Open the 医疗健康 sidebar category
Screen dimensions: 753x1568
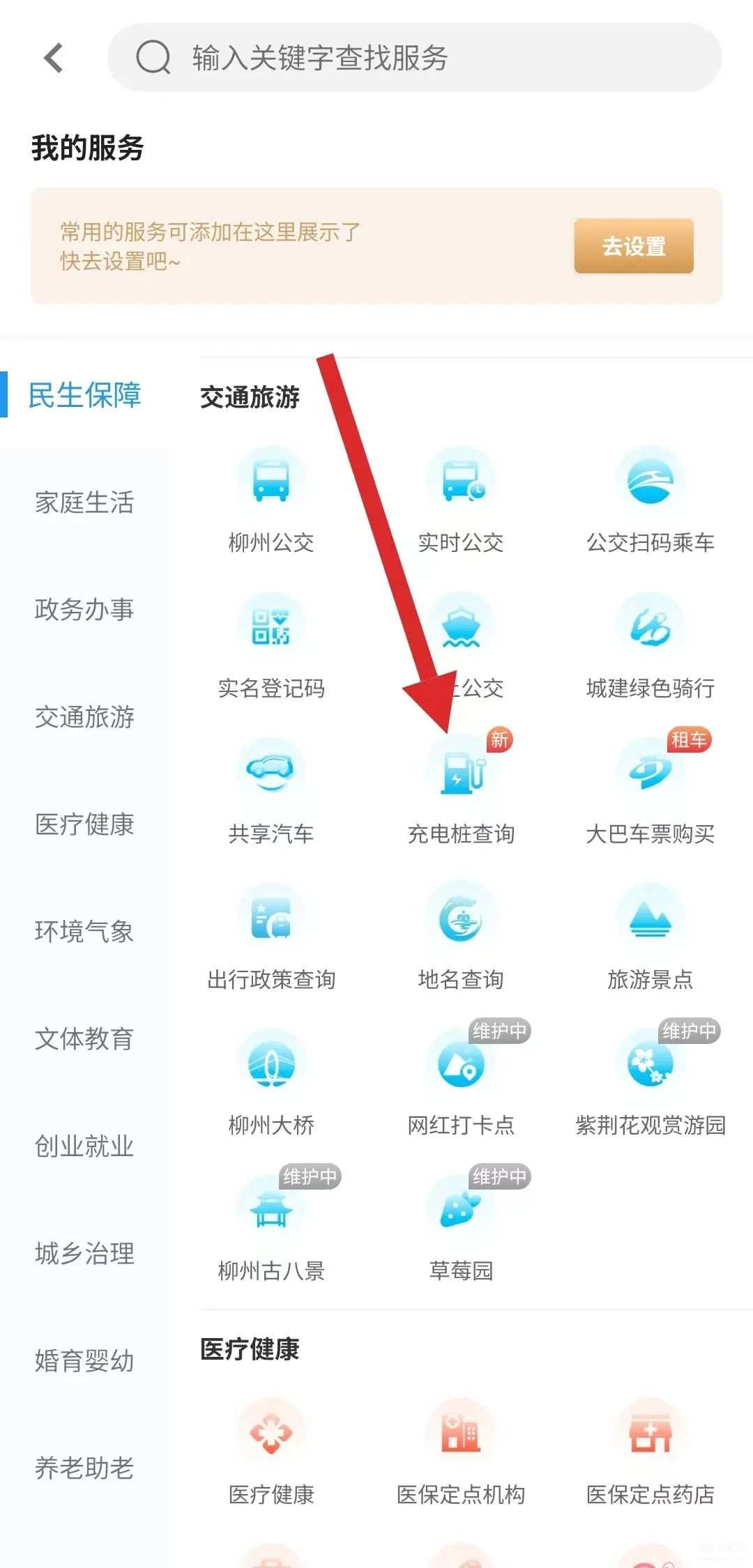[x=84, y=824]
